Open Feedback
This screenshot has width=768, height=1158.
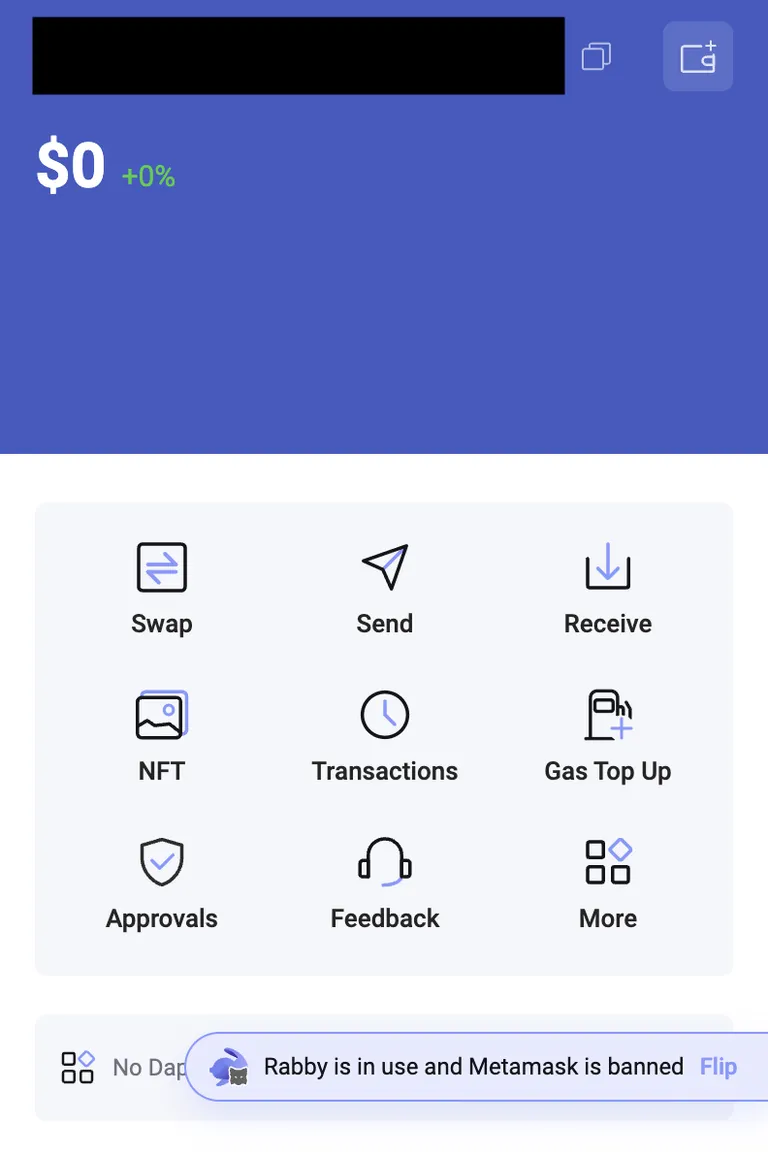[x=385, y=884]
